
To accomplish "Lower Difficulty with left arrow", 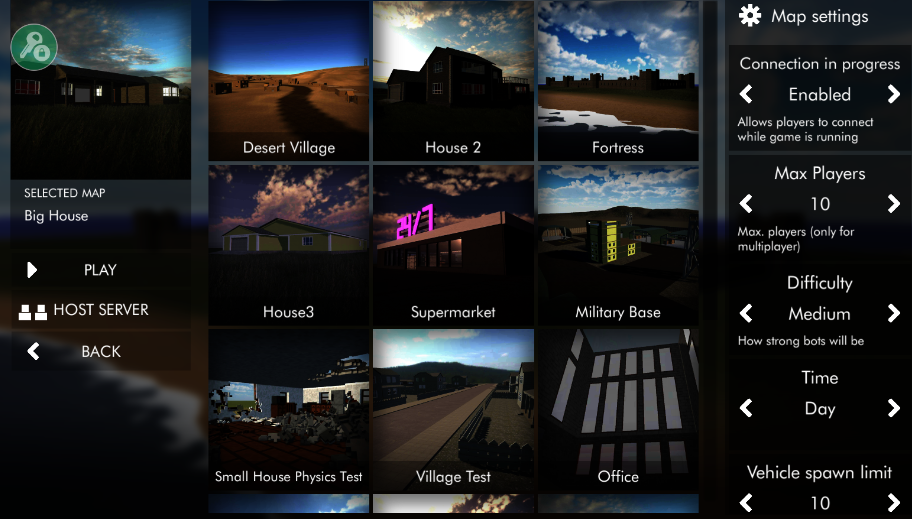I will [746, 313].
